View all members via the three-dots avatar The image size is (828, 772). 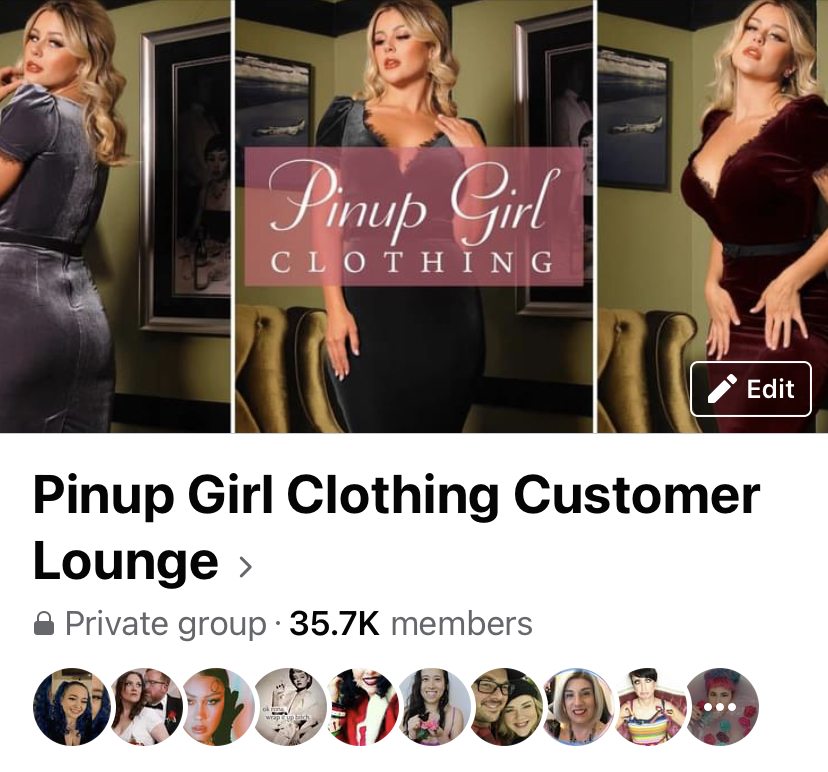tap(721, 707)
